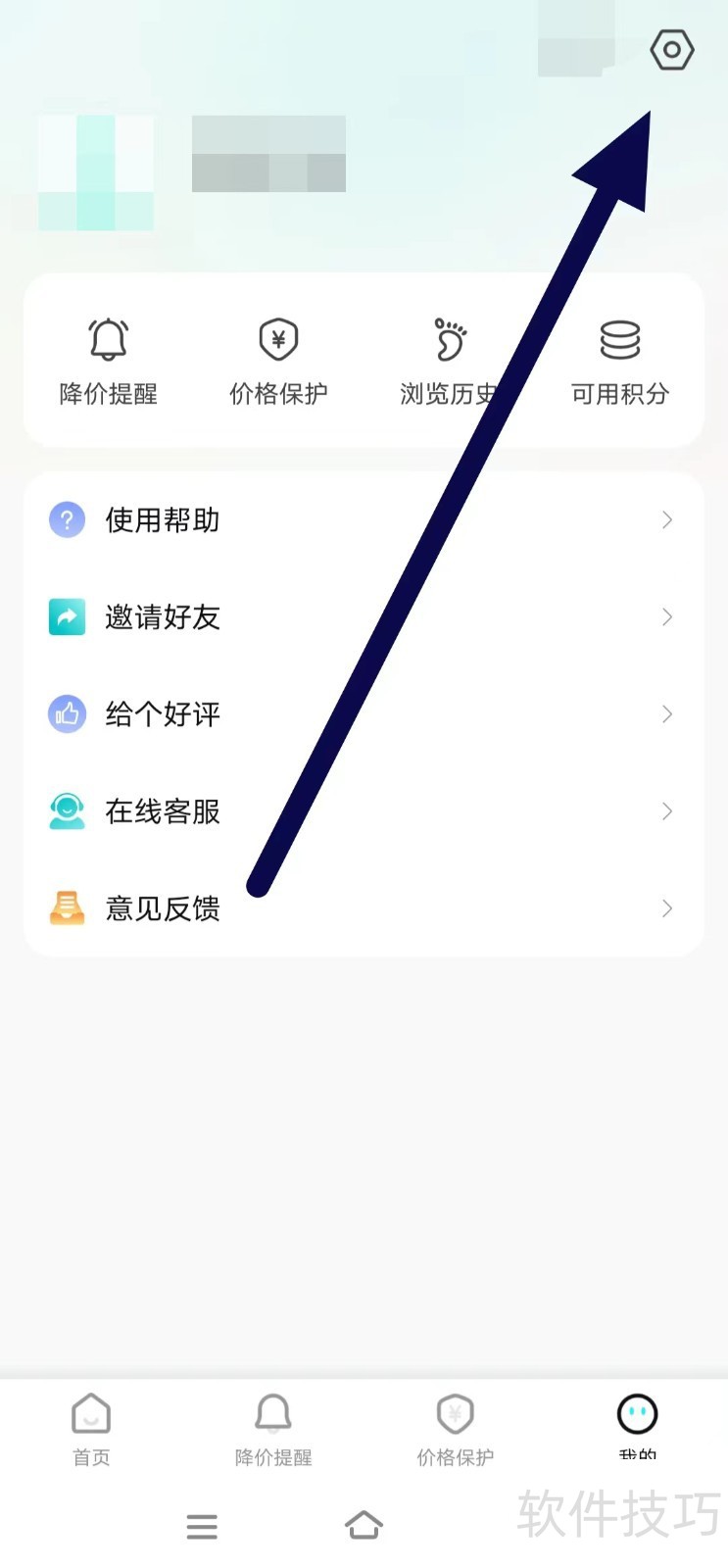Open 降价提醒 shortcut with bell icon

109,361
